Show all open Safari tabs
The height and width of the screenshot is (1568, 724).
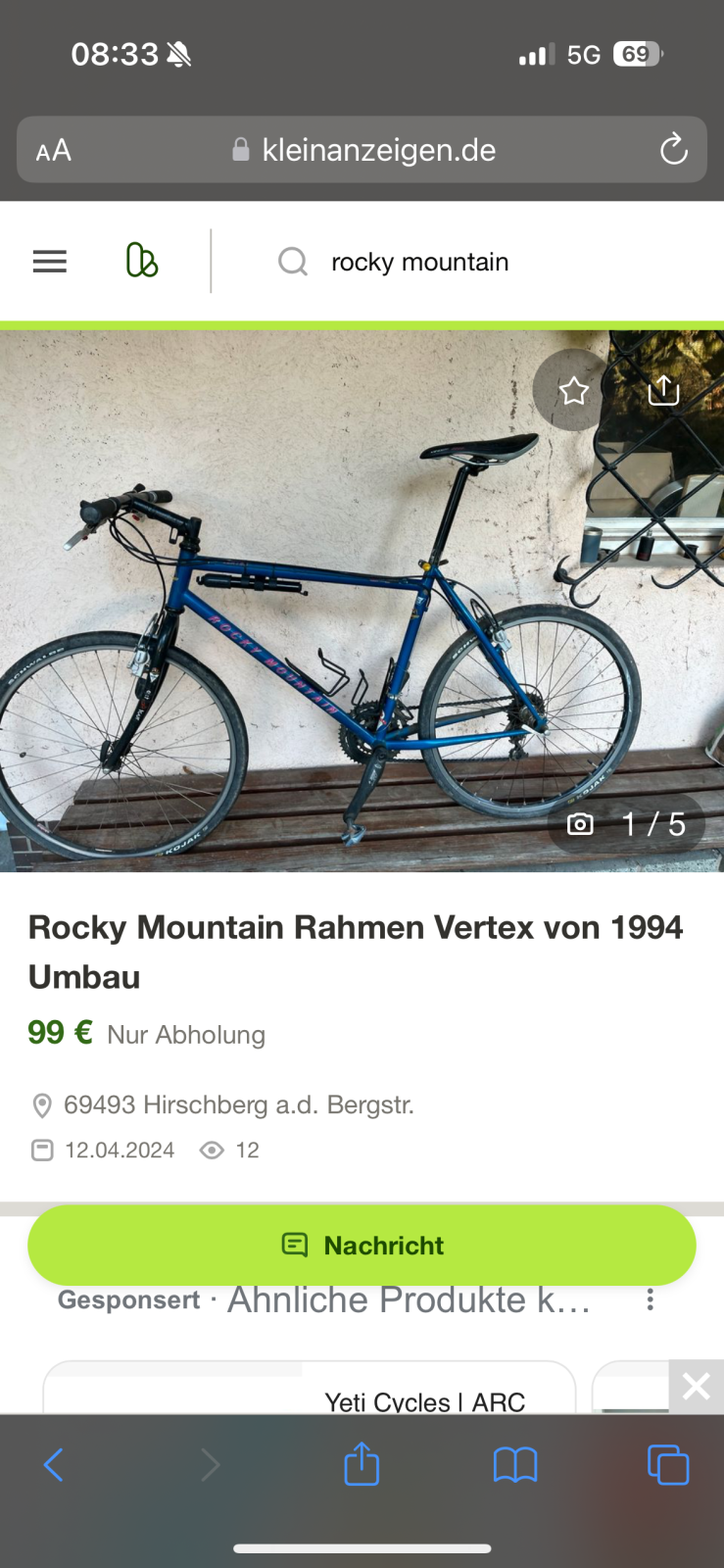(x=668, y=1465)
